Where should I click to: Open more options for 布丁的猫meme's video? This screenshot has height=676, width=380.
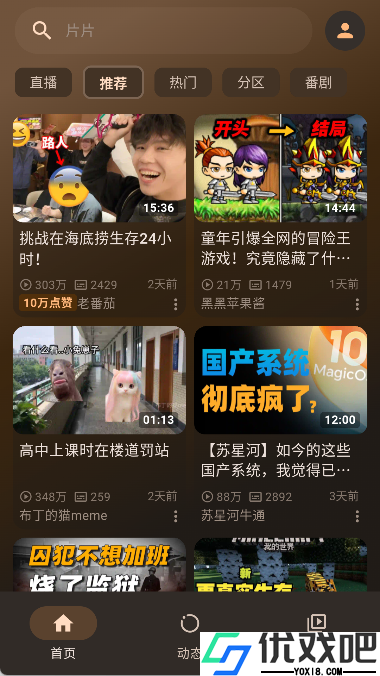[176, 516]
